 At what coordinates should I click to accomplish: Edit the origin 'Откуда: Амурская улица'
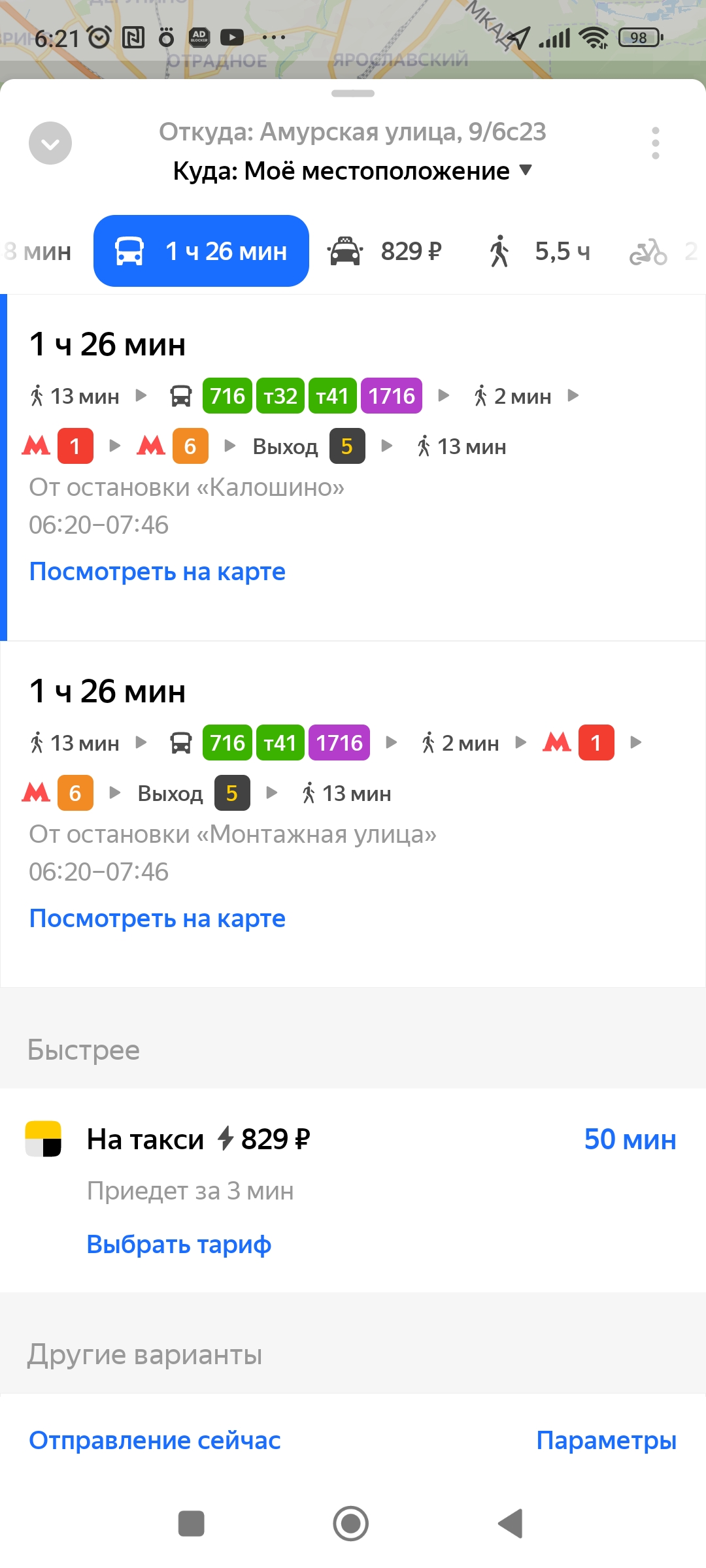[352, 132]
